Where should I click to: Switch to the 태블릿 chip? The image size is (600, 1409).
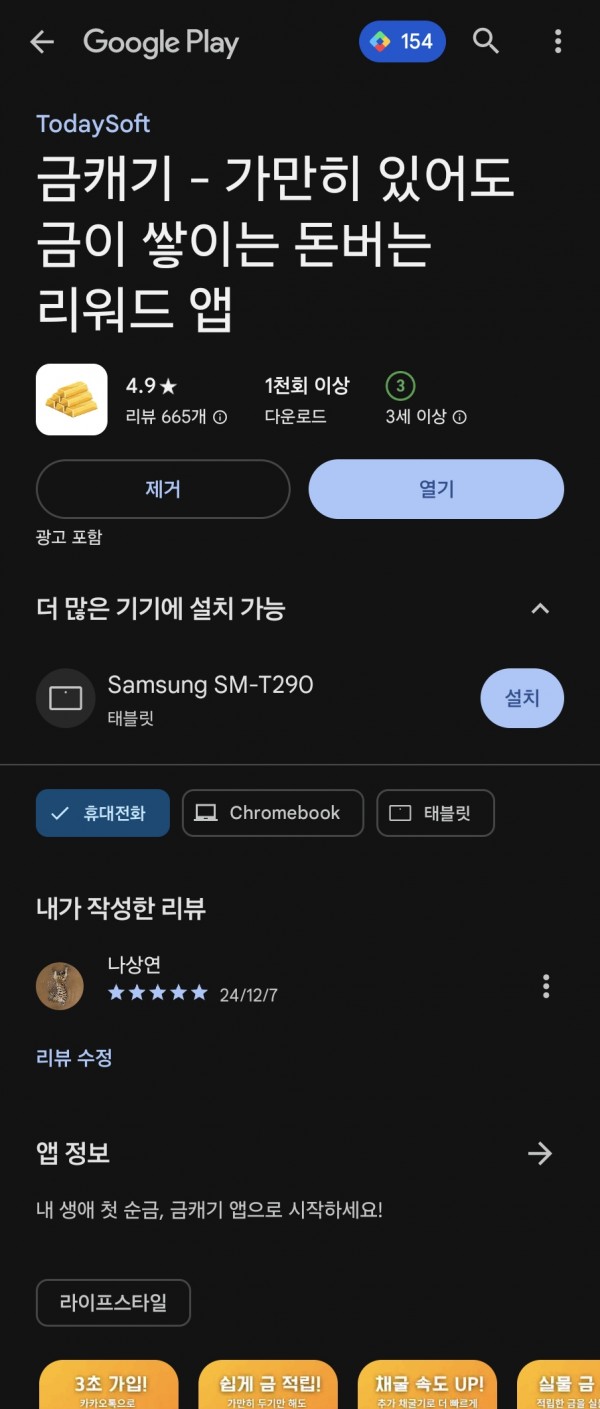[x=435, y=813]
